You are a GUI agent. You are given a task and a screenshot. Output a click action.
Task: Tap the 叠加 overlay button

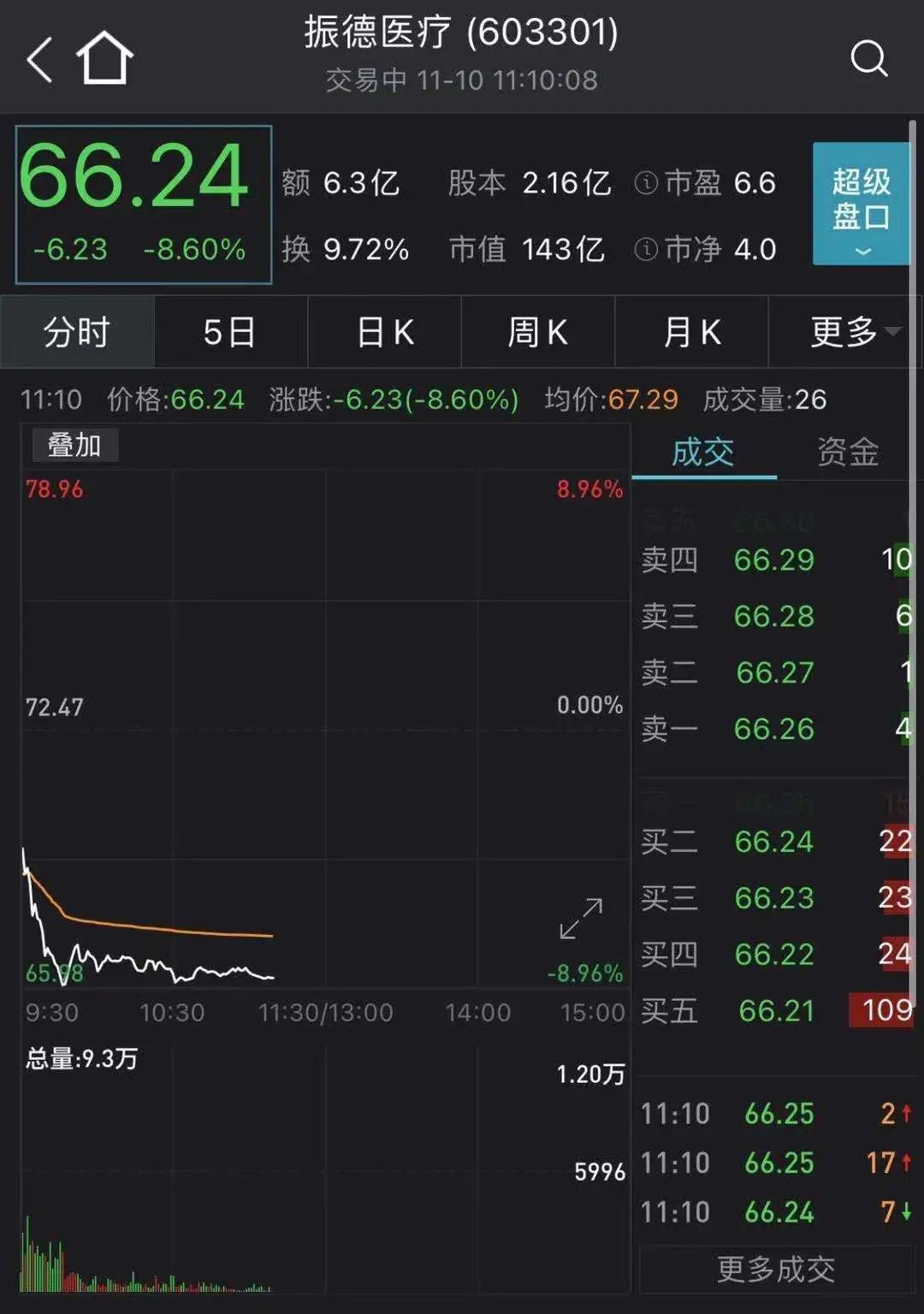[x=74, y=446]
